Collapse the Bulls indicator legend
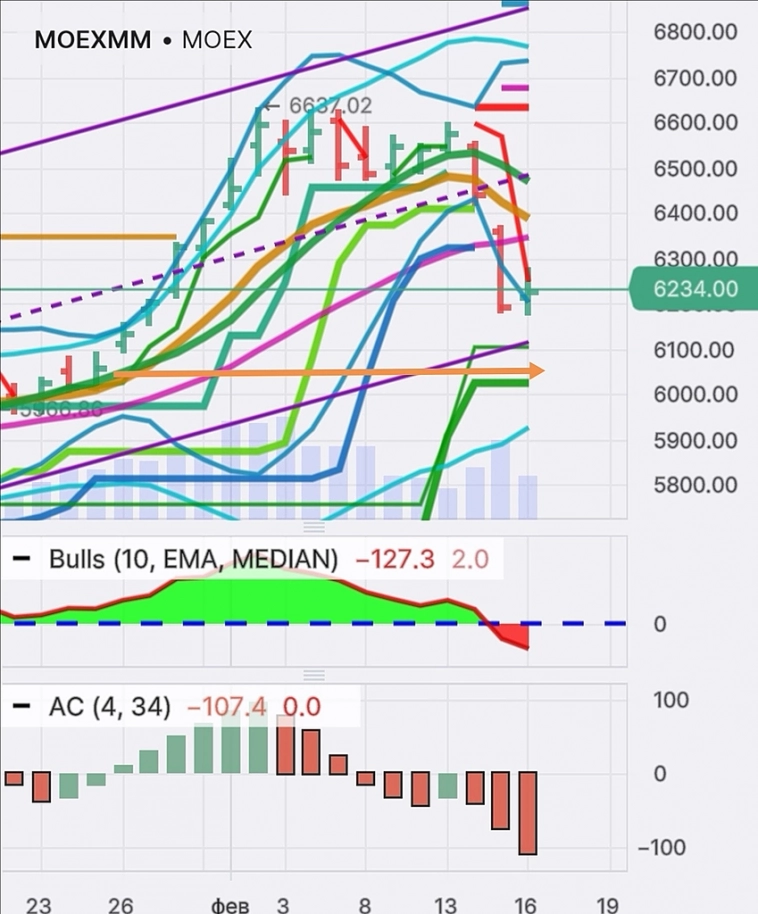Viewport: 758px width, 914px height. click(22, 559)
